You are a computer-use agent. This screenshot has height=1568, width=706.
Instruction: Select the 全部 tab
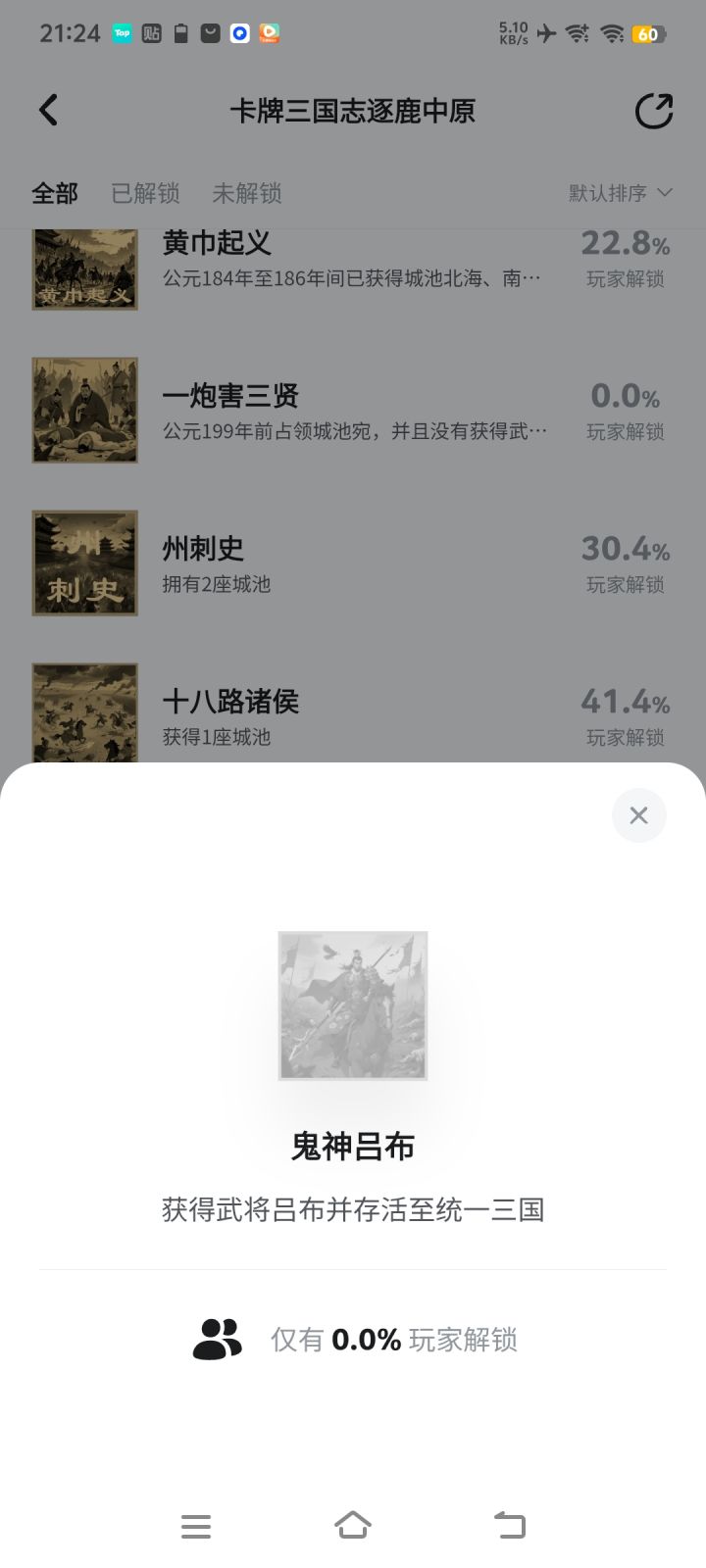tap(54, 193)
